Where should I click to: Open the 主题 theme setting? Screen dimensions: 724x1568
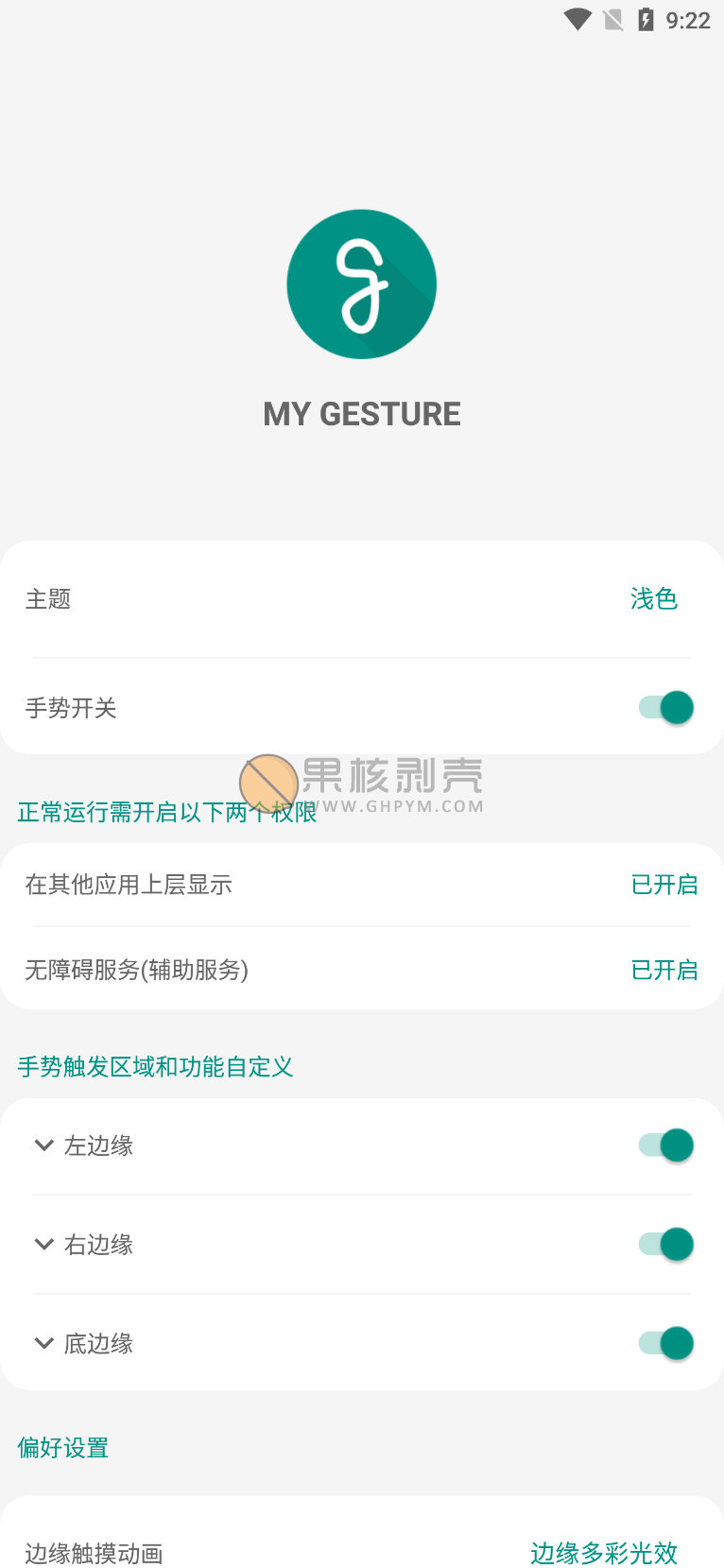pos(362,599)
